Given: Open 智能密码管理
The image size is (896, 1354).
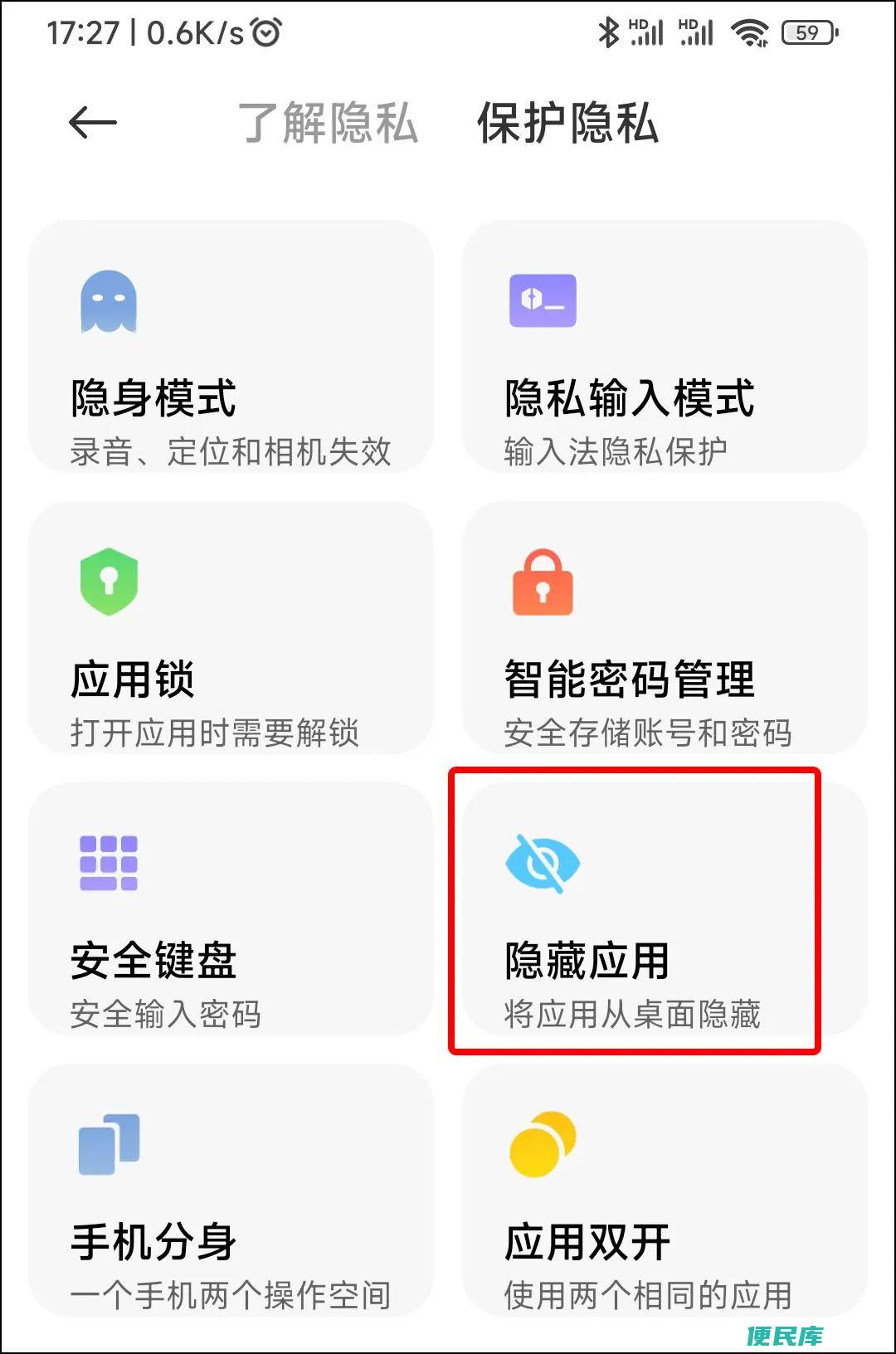Looking at the screenshot, I should tap(664, 628).
